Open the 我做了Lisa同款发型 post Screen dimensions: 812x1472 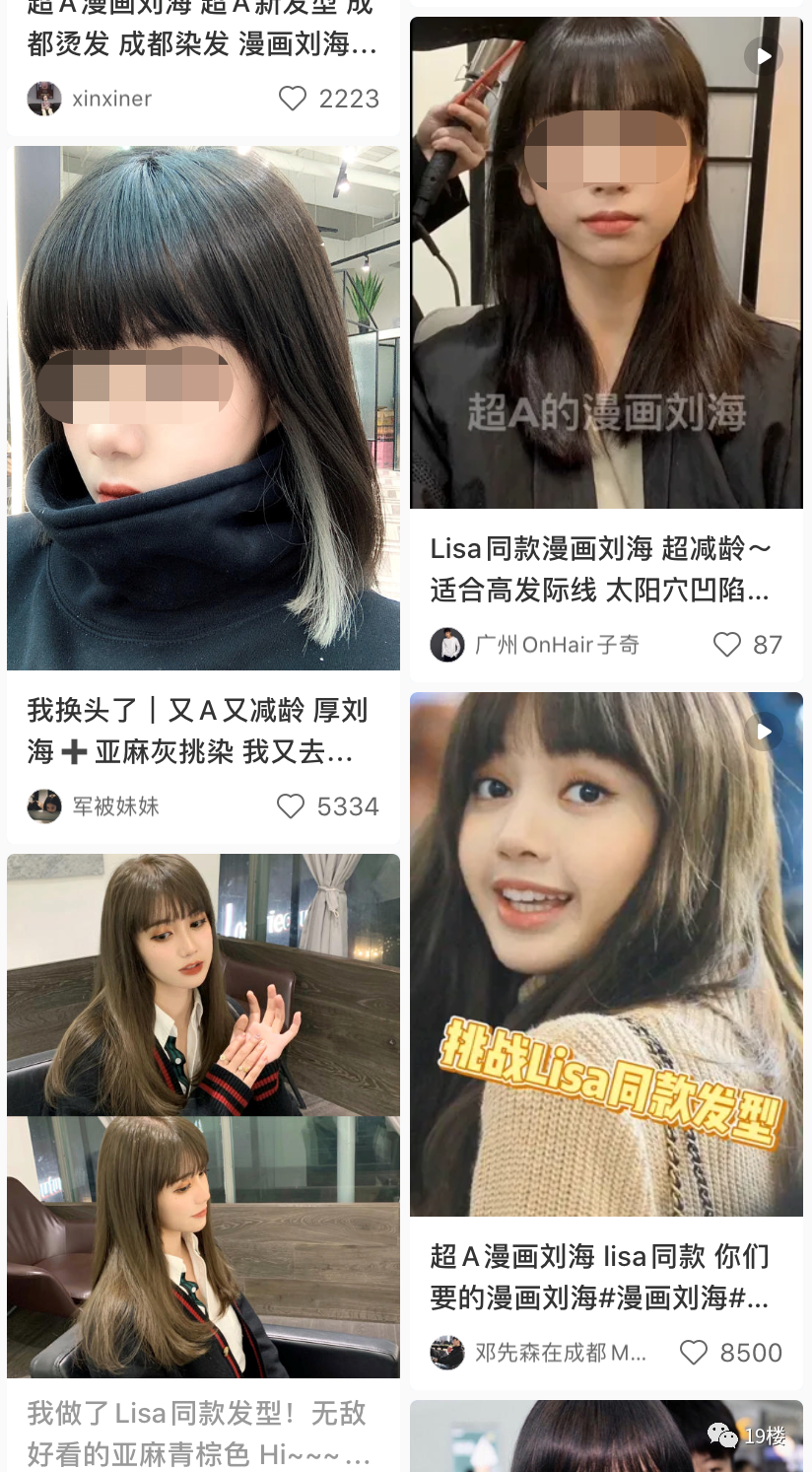click(203, 1116)
